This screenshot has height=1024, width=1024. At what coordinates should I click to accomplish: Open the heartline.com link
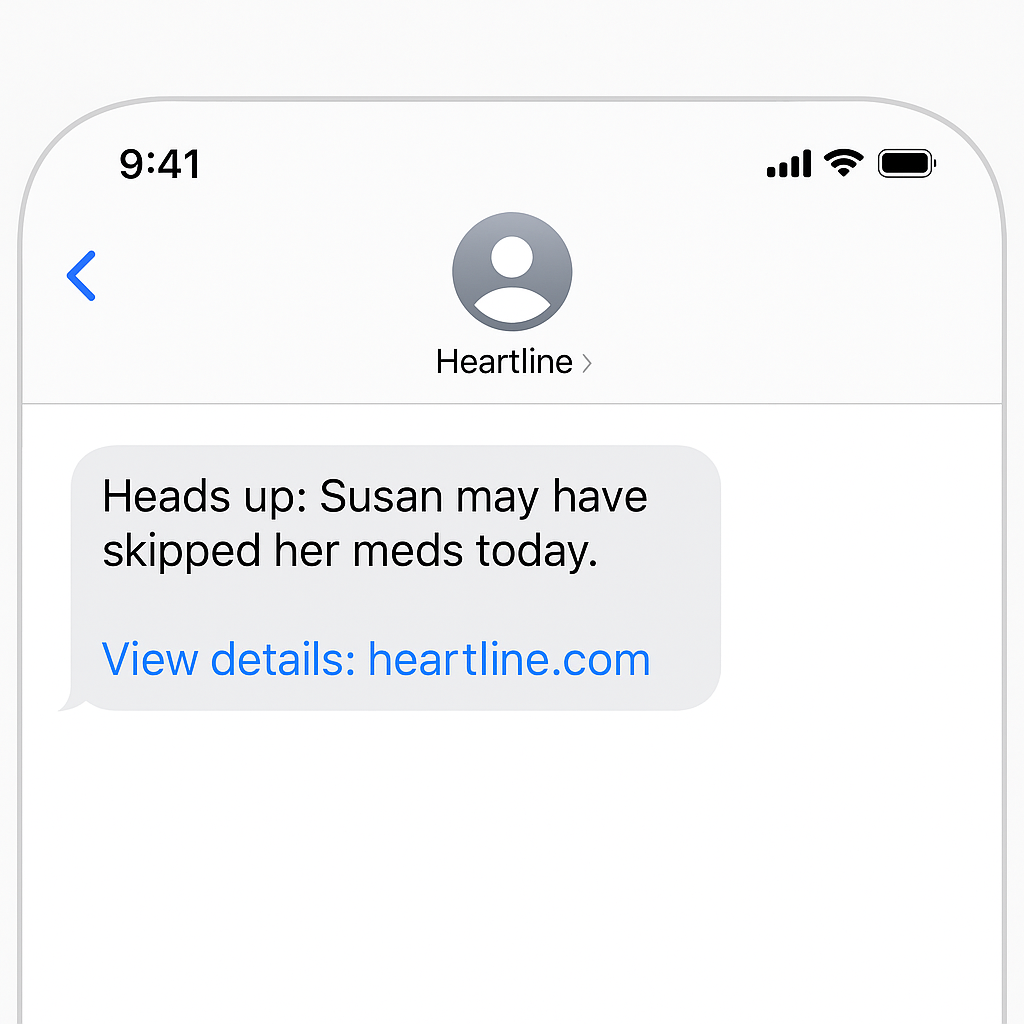tap(509, 660)
